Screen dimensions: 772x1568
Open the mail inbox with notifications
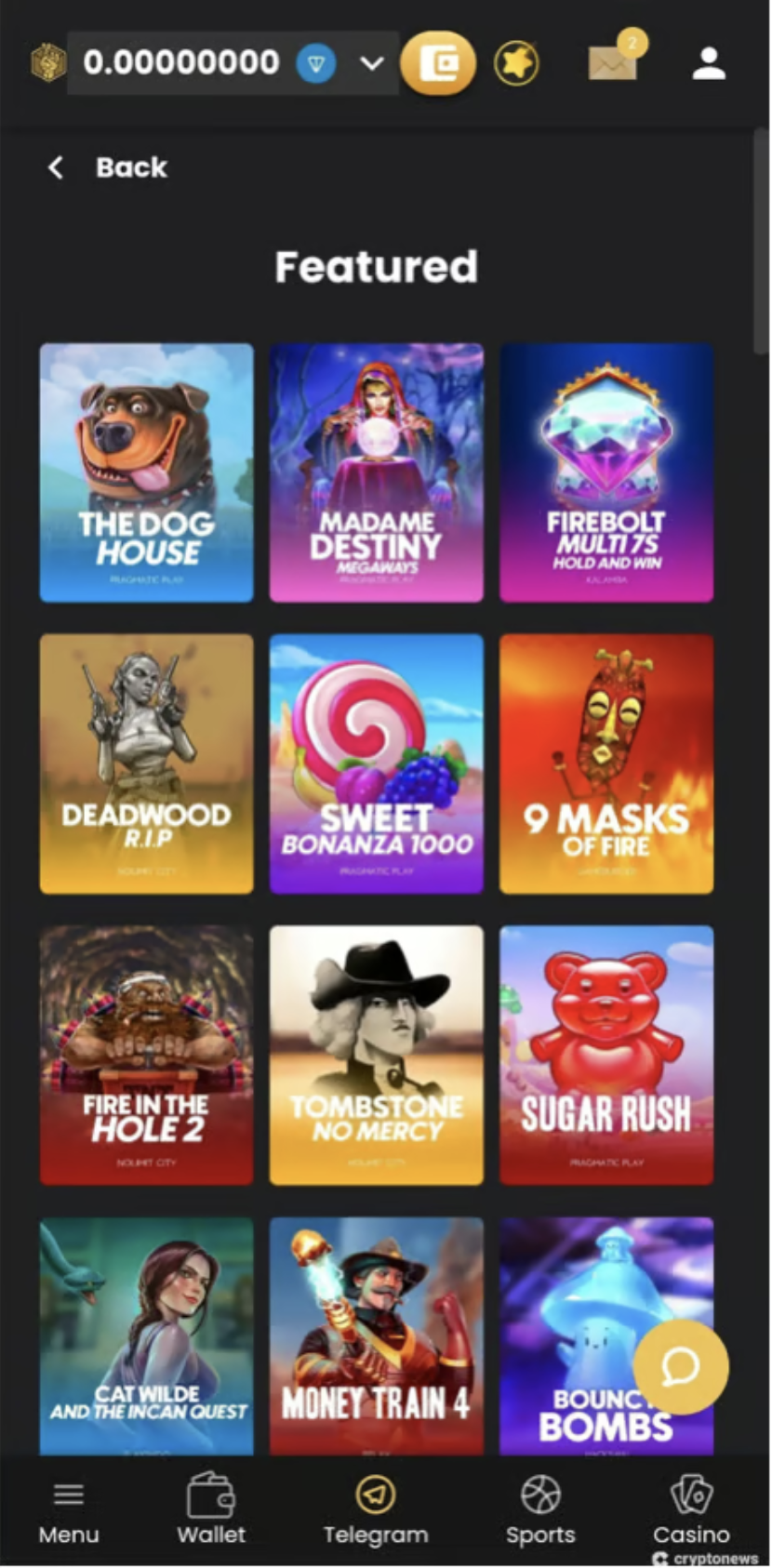click(x=614, y=61)
